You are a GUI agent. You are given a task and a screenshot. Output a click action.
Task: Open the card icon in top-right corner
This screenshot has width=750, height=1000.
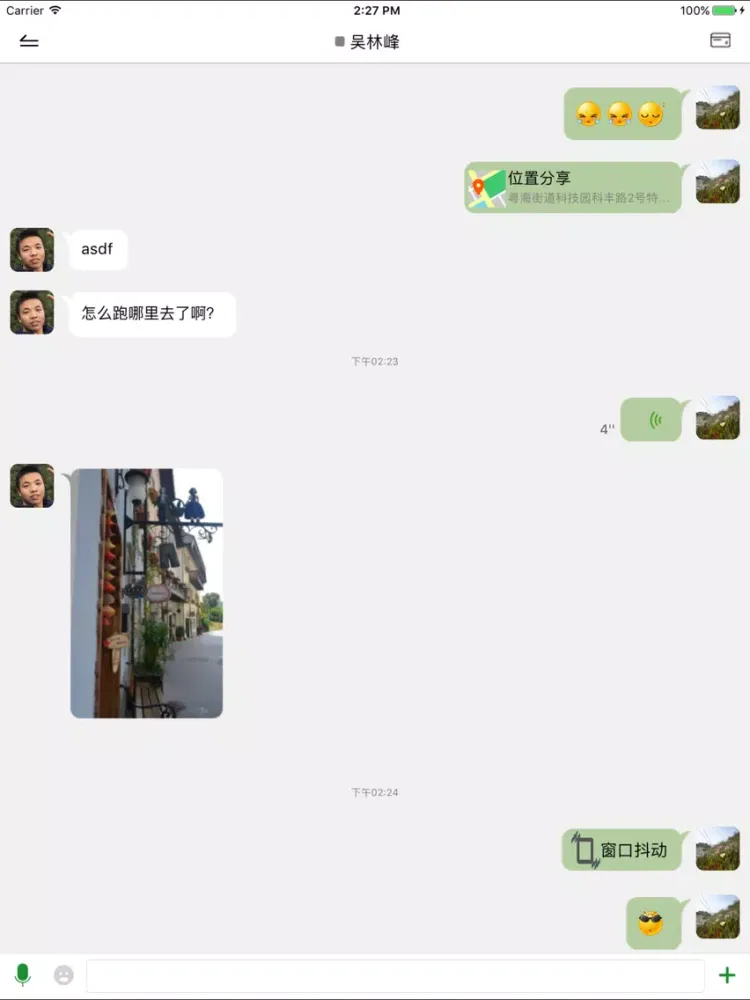click(x=719, y=41)
